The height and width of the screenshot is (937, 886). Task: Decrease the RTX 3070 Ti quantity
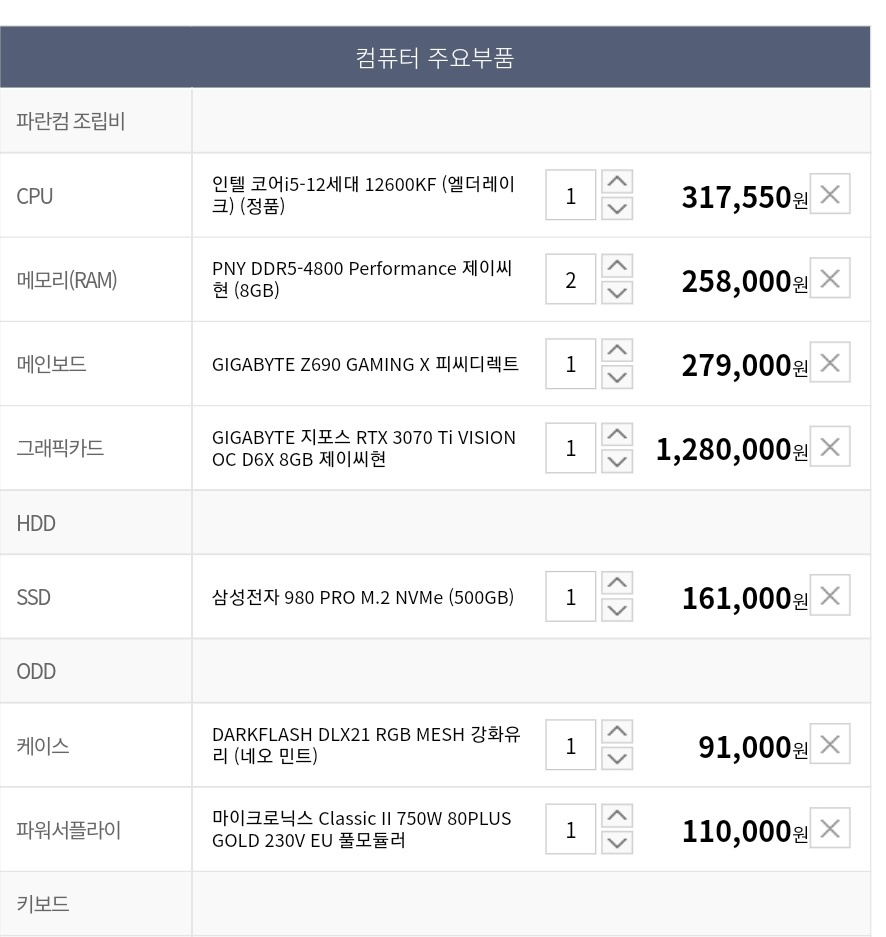pos(618,460)
